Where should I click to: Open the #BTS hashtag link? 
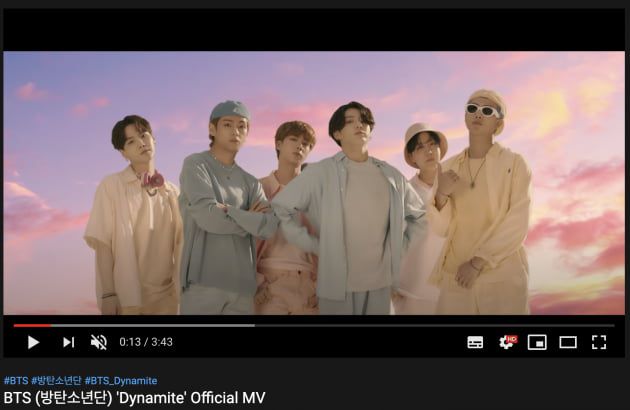point(15,381)
